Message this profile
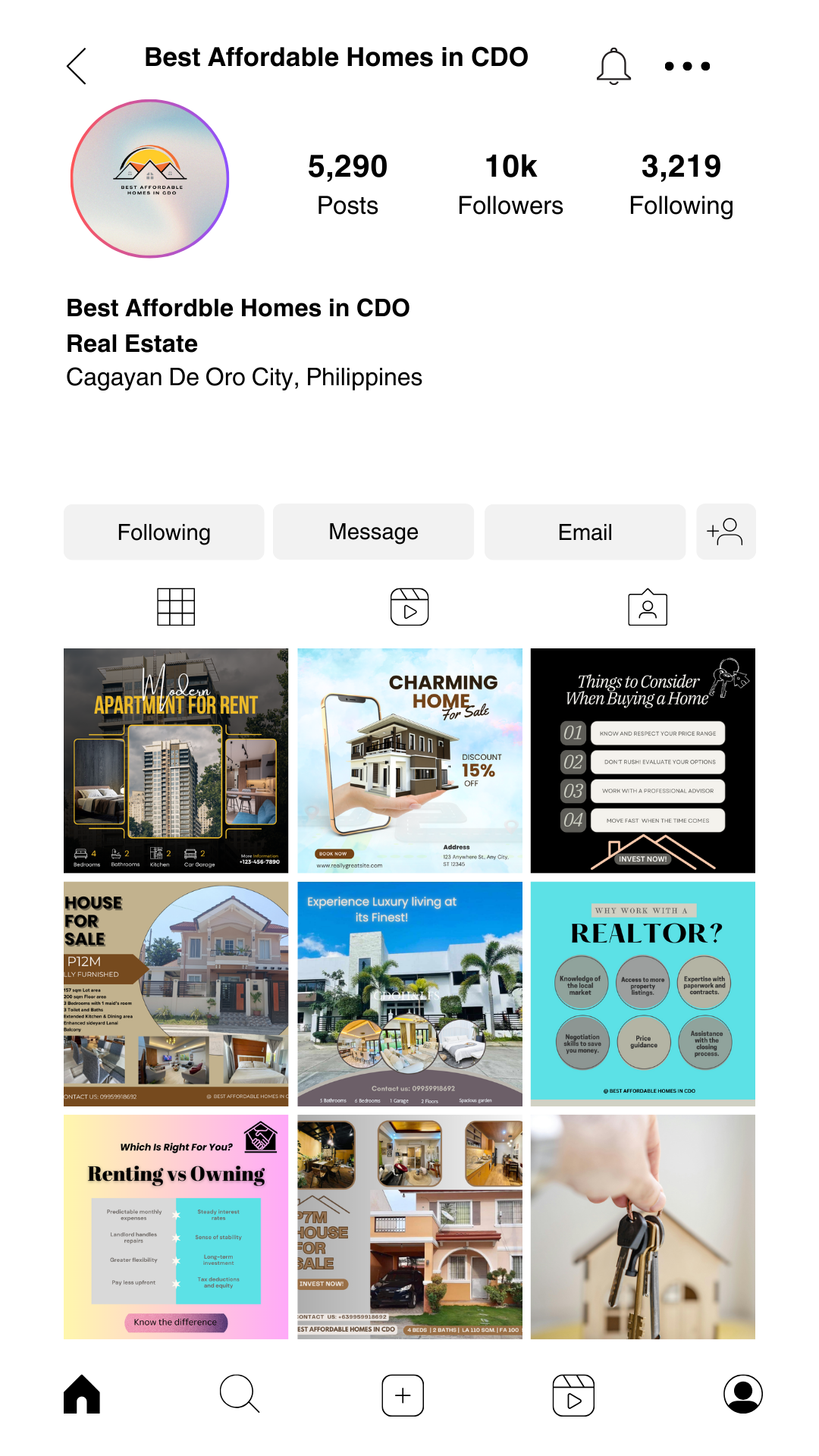819x1456 pixels. coord(373,532)
